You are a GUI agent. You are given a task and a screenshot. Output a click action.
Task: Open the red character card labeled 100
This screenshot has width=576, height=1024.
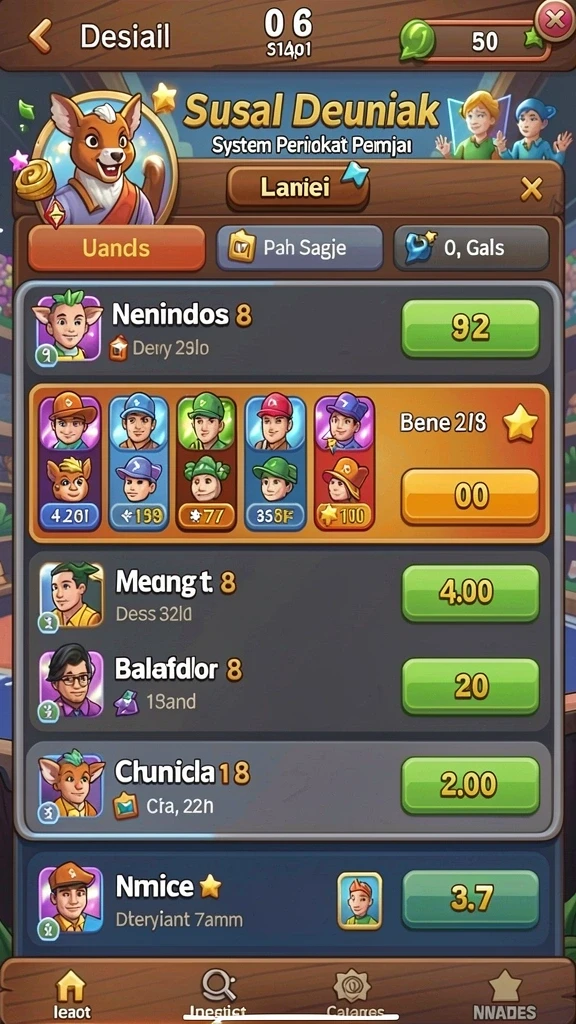(x=344, y=462)
